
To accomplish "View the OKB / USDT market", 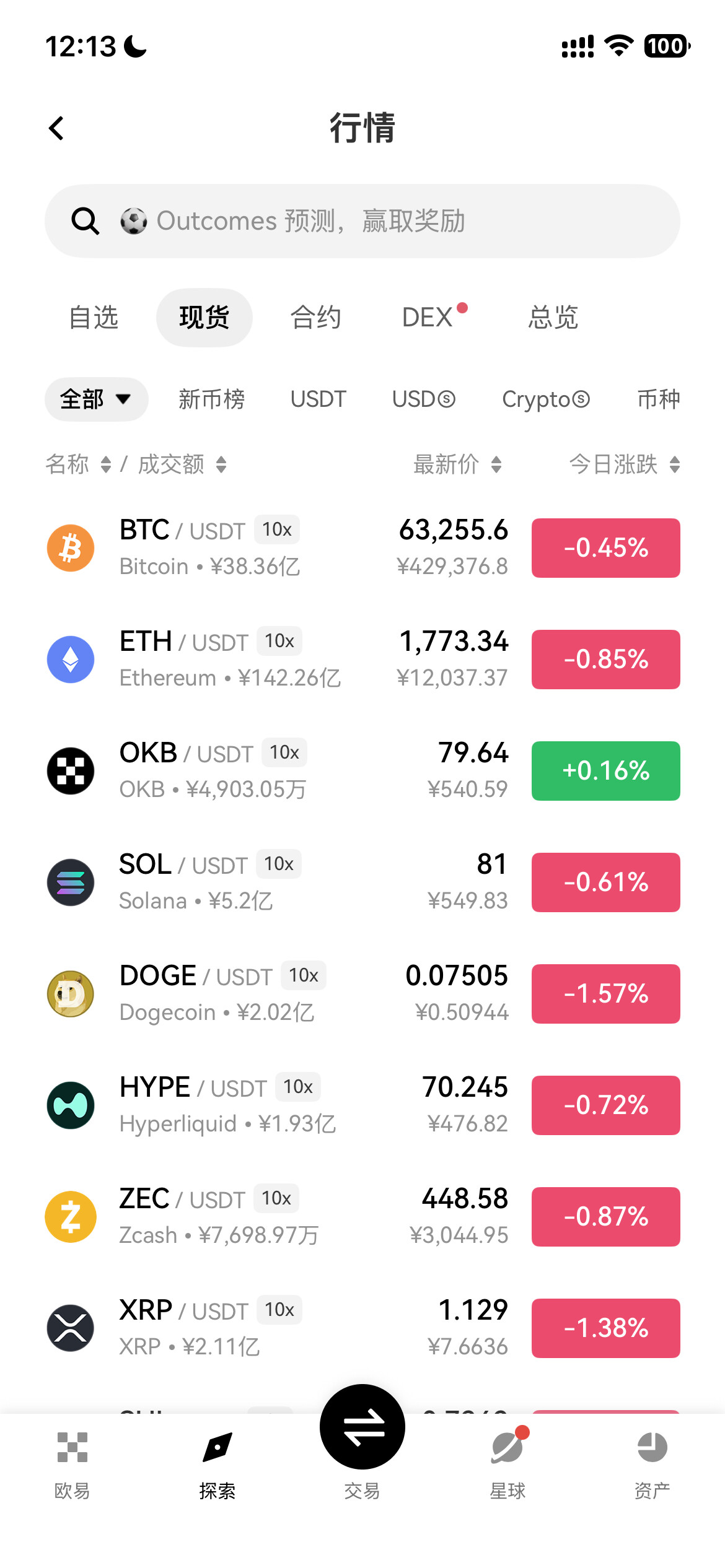I will point(362,771).
